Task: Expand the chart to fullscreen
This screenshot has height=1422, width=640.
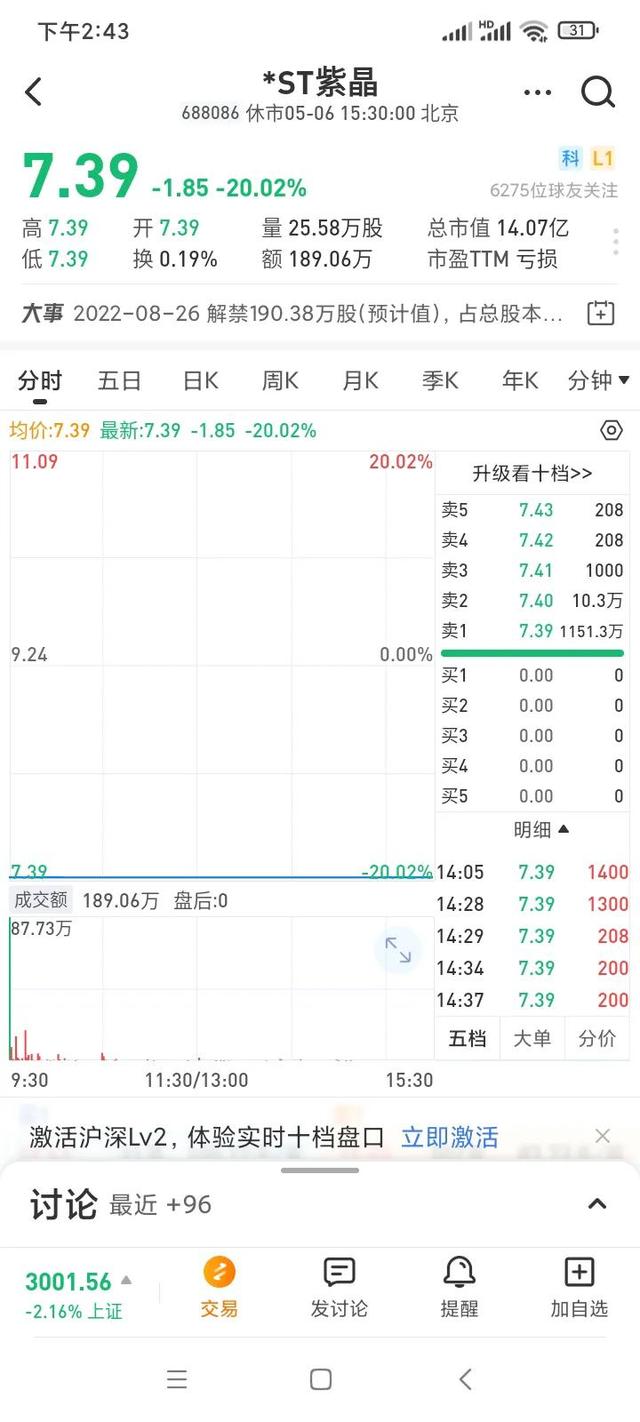Action: [398, 950]
